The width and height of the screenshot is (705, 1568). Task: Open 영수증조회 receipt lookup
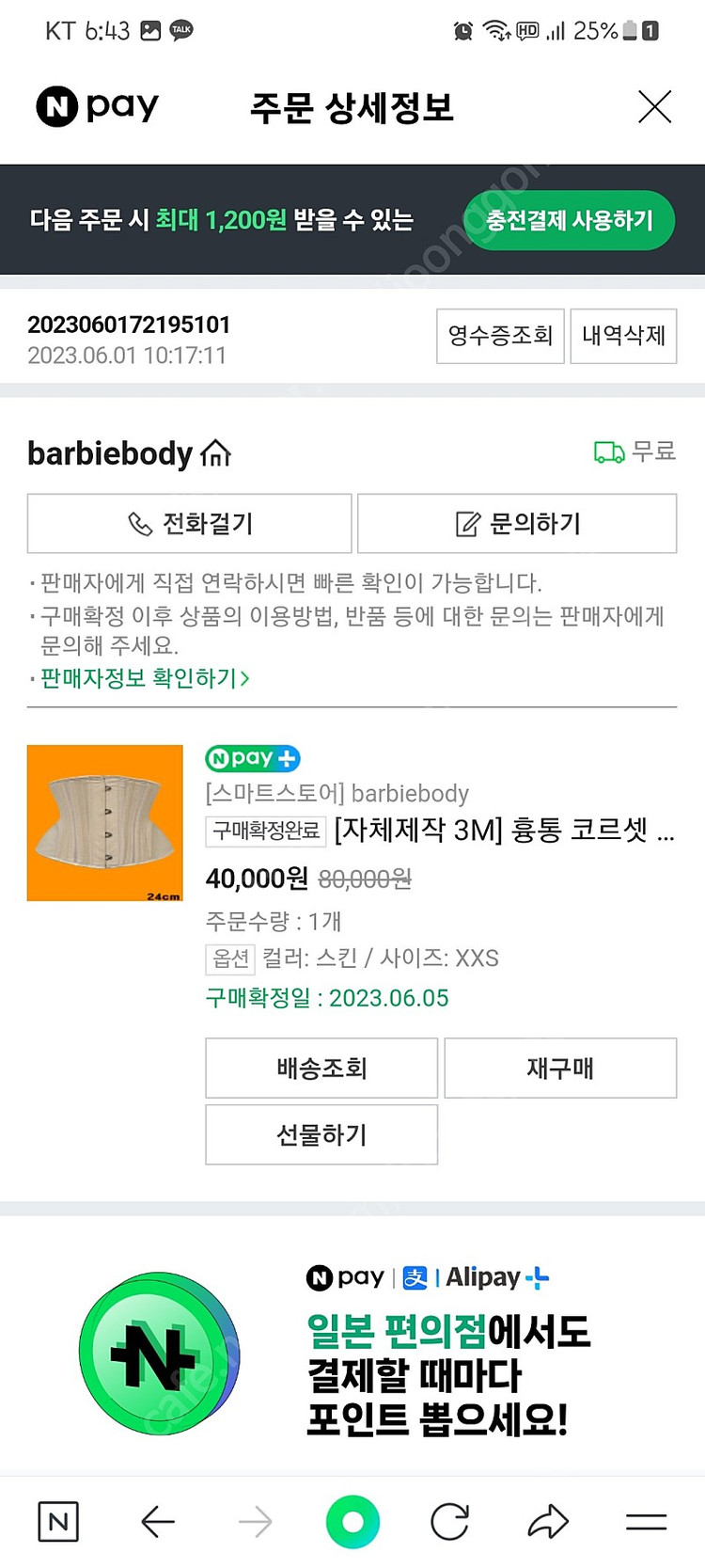[x=500, y=337]
